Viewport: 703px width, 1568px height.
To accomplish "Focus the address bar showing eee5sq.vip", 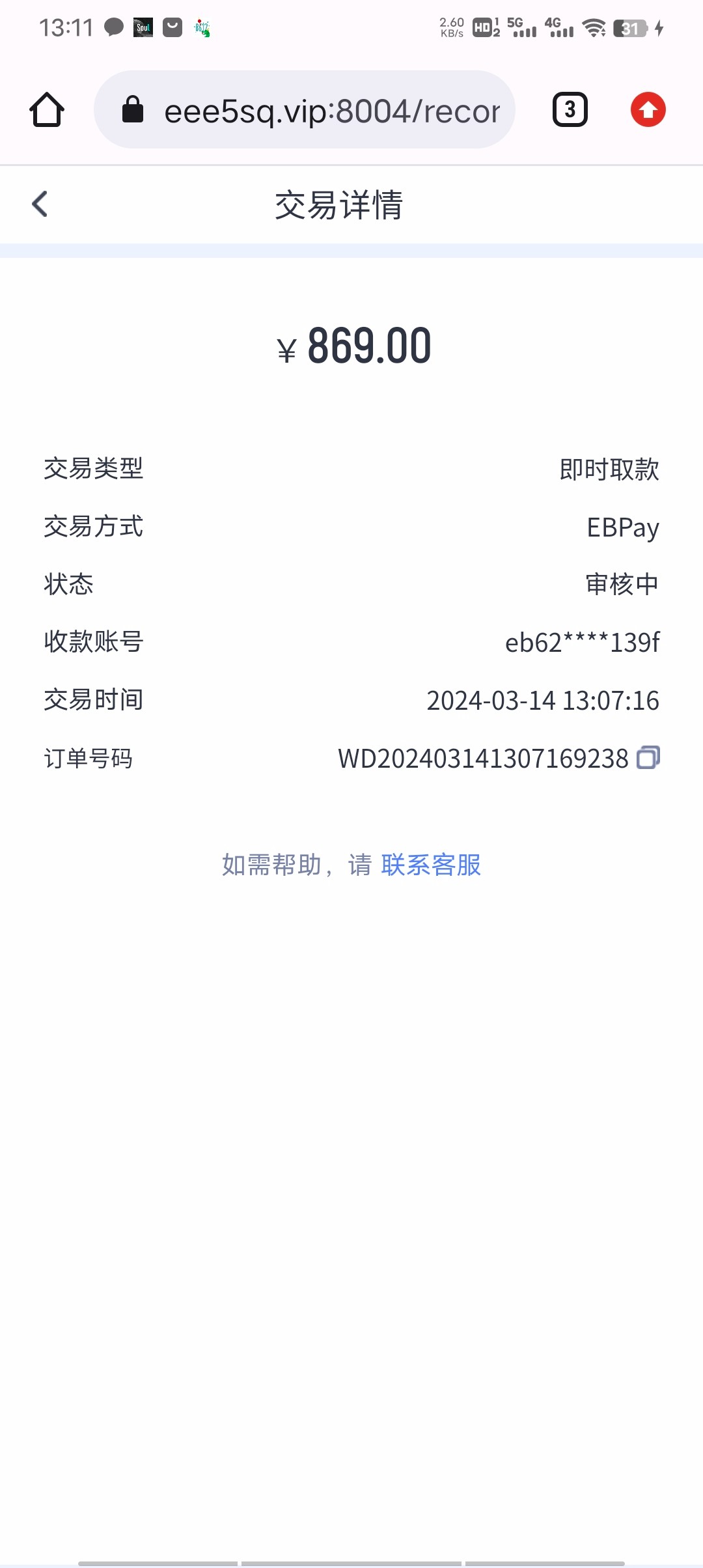I will (x=305, y=110).
